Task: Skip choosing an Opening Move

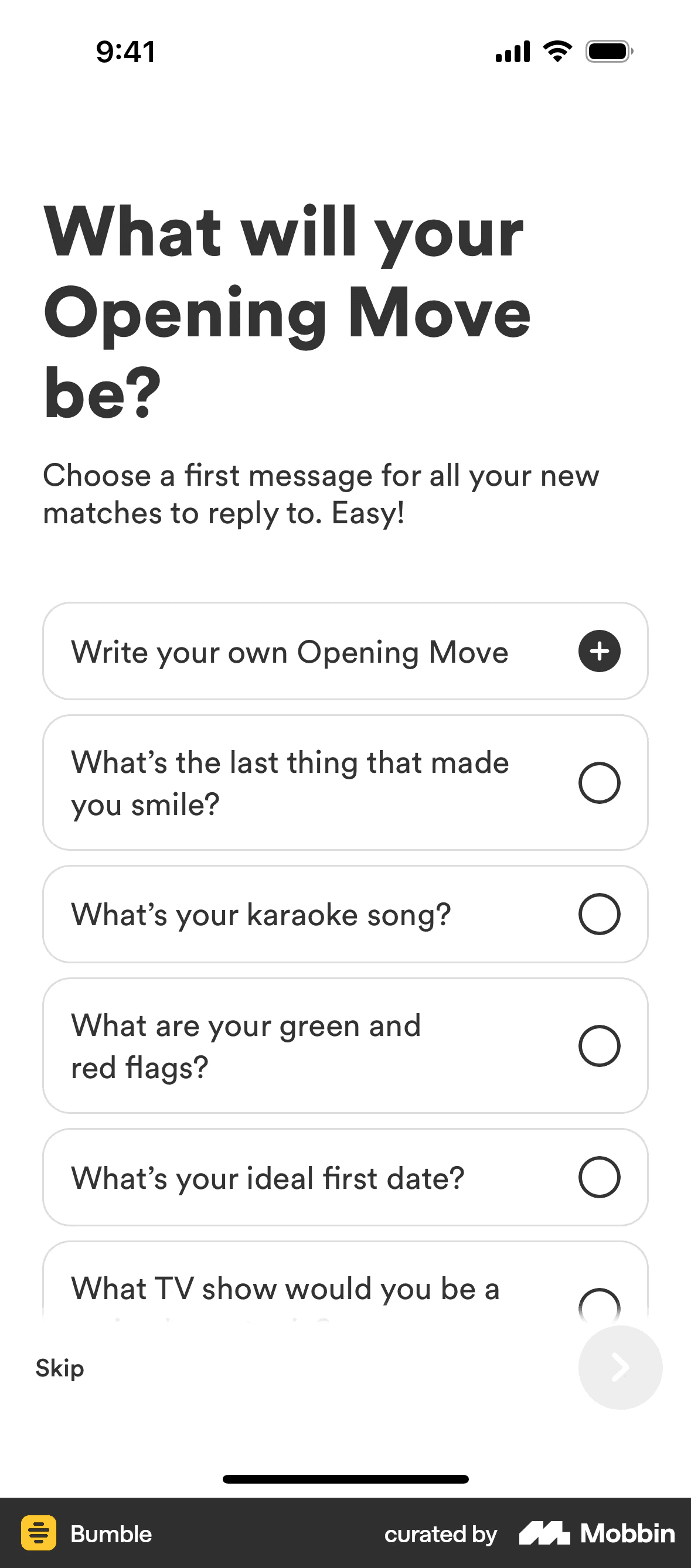Action: [60, 1368]
